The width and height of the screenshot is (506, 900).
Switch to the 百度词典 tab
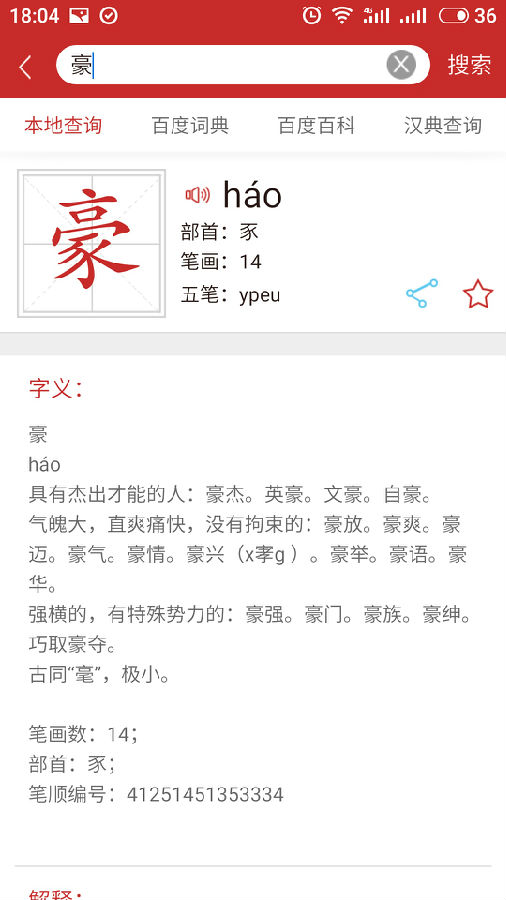point(190,125)
